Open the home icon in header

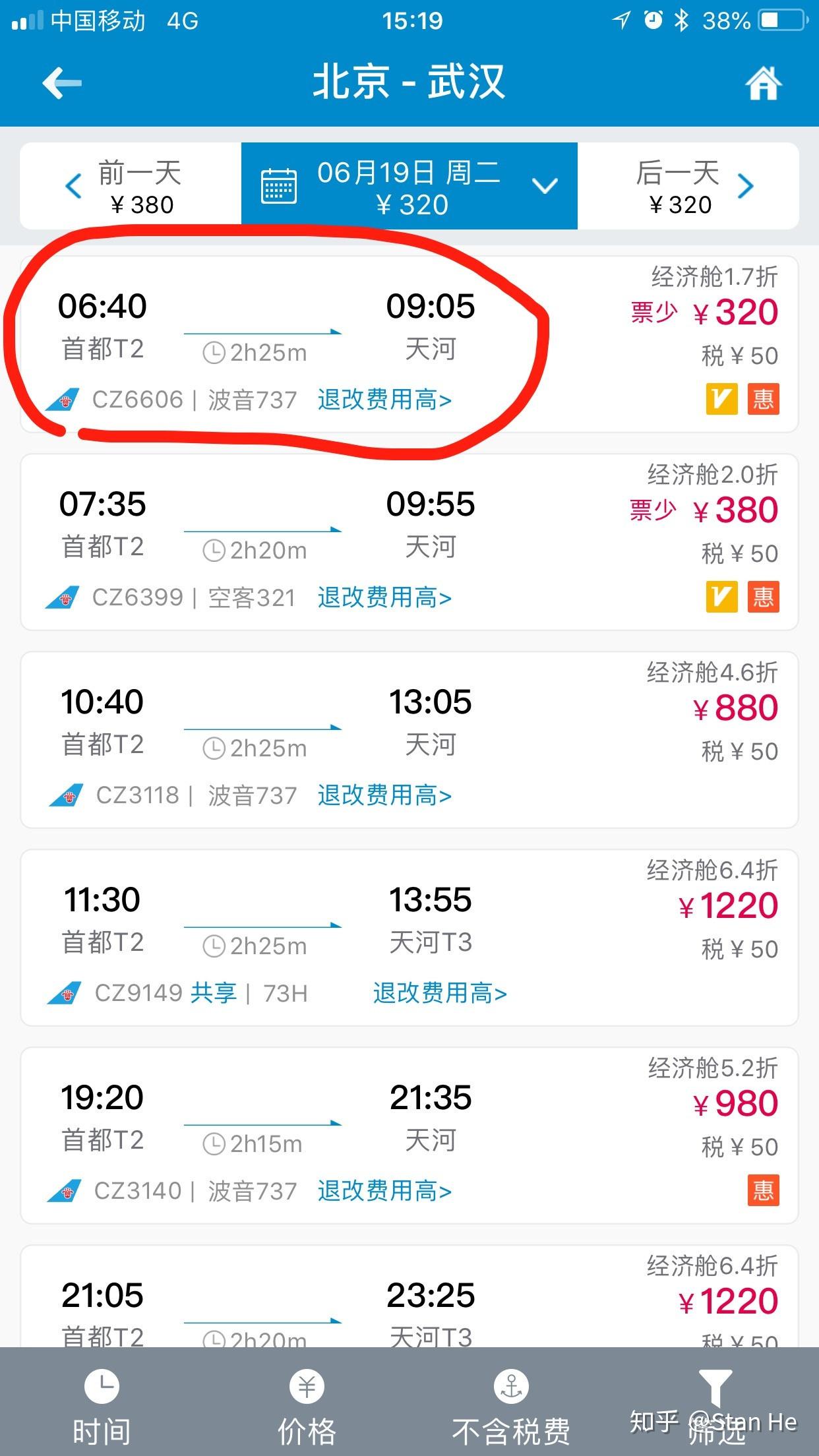[763, 83]
